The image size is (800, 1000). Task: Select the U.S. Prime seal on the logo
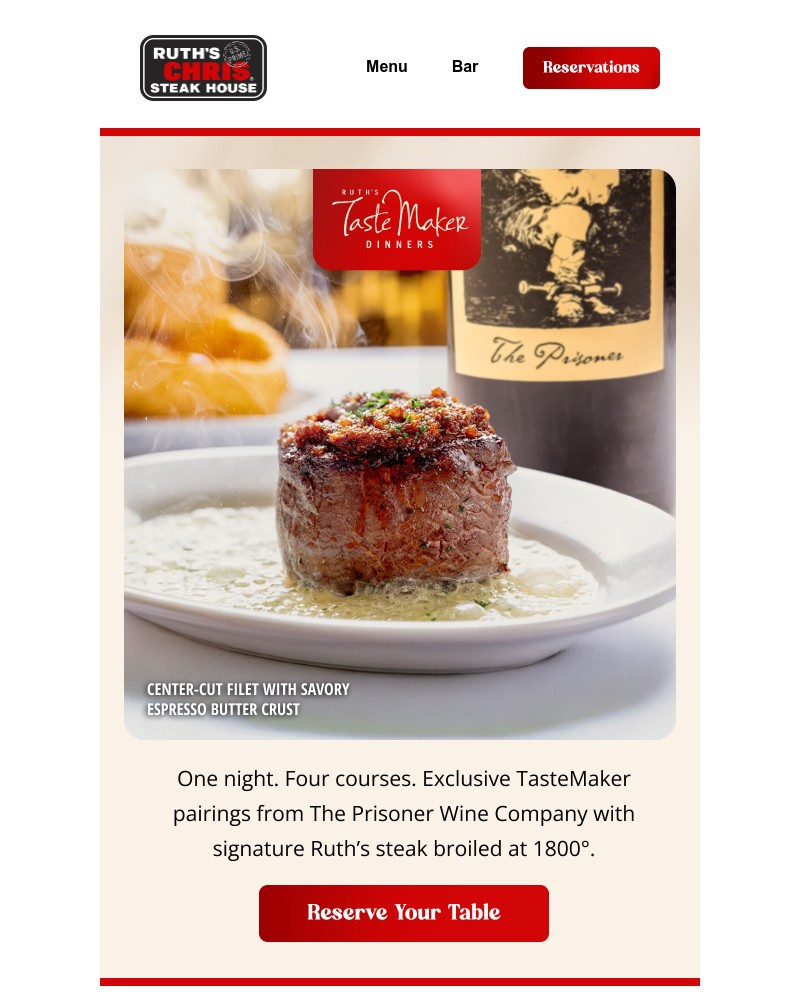tap(237, 54)
